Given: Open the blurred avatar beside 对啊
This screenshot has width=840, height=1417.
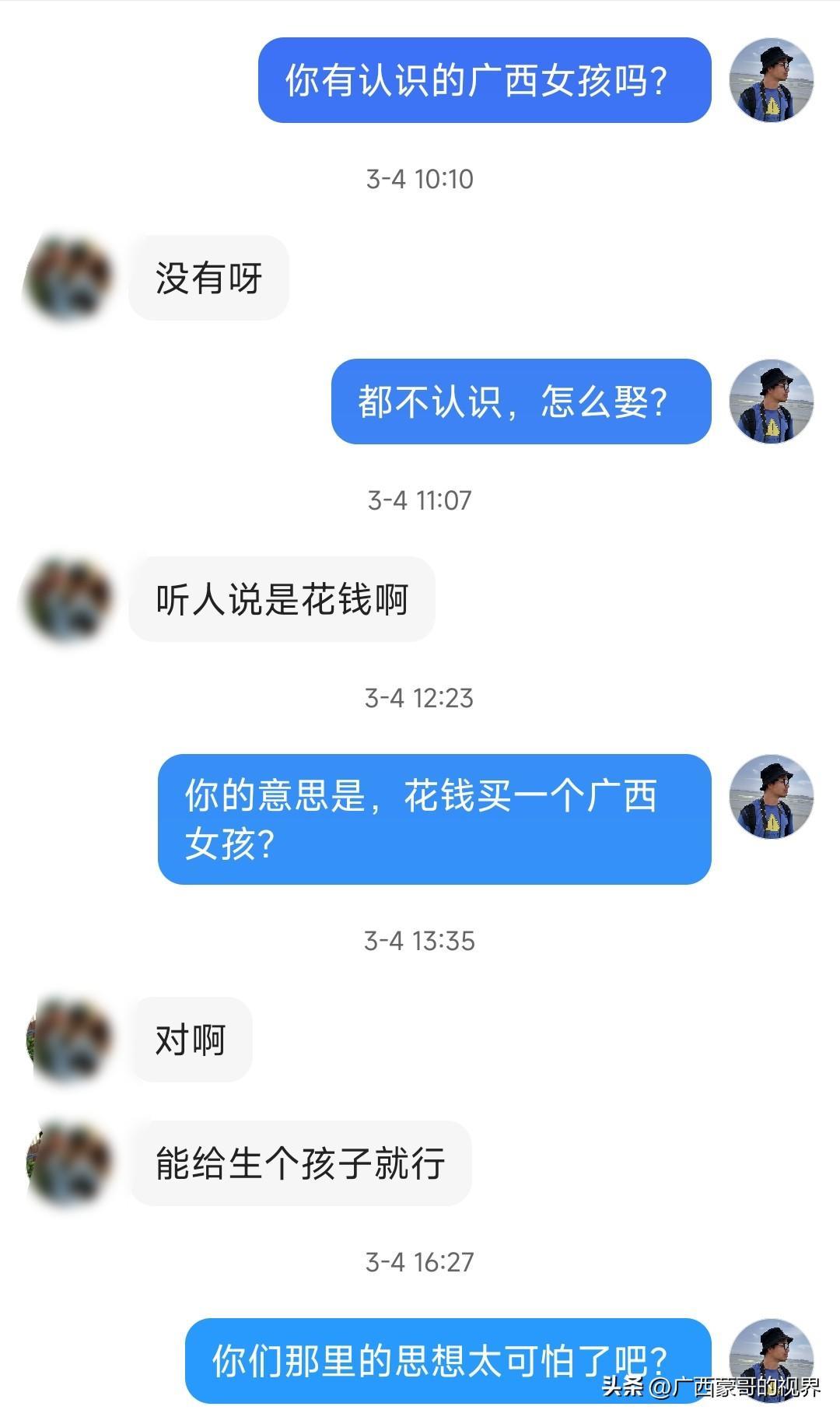Looking at the screenshot, I should coord(70,1039).
